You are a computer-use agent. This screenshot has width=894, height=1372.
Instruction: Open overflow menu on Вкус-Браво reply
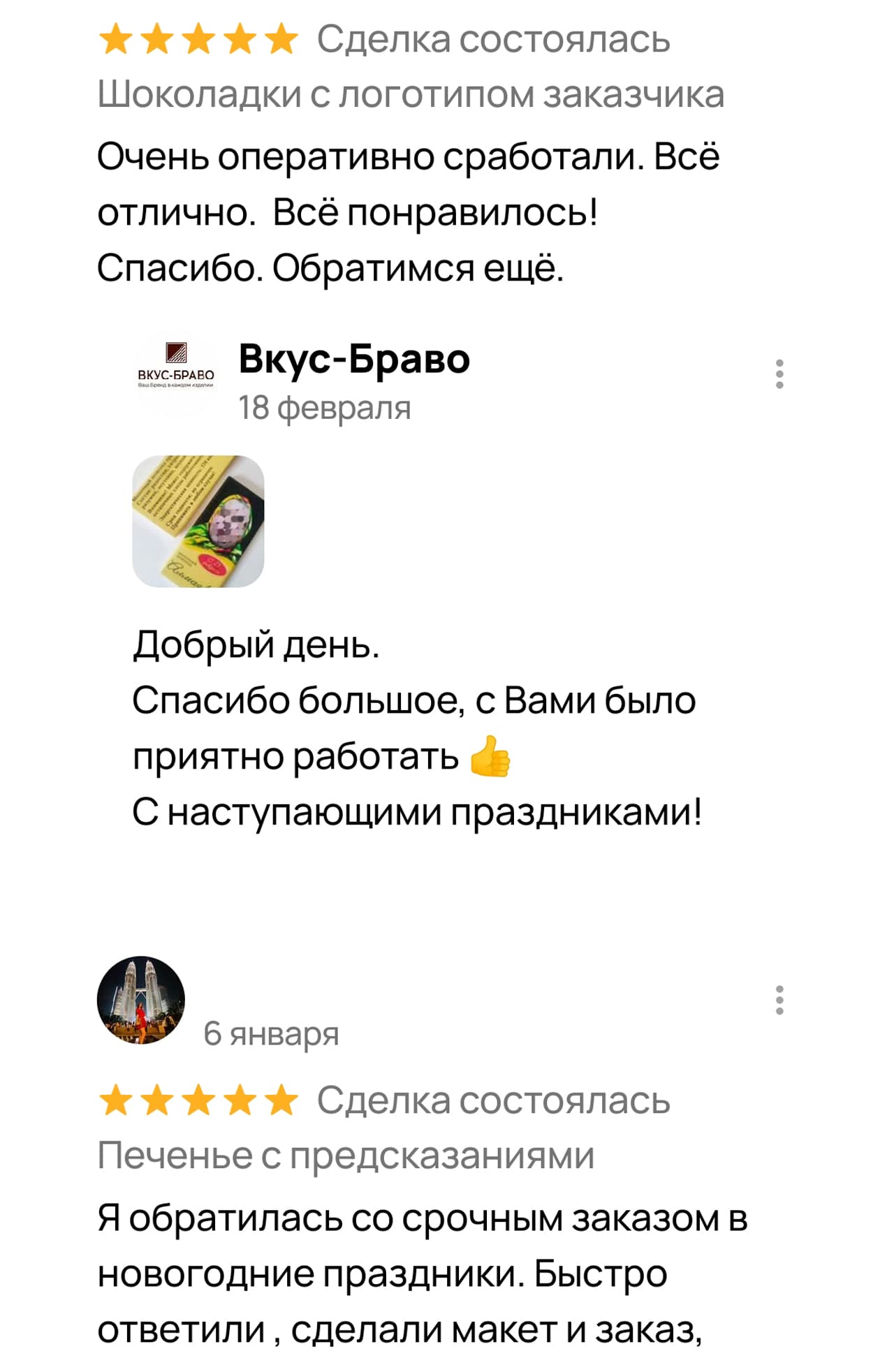779,374
